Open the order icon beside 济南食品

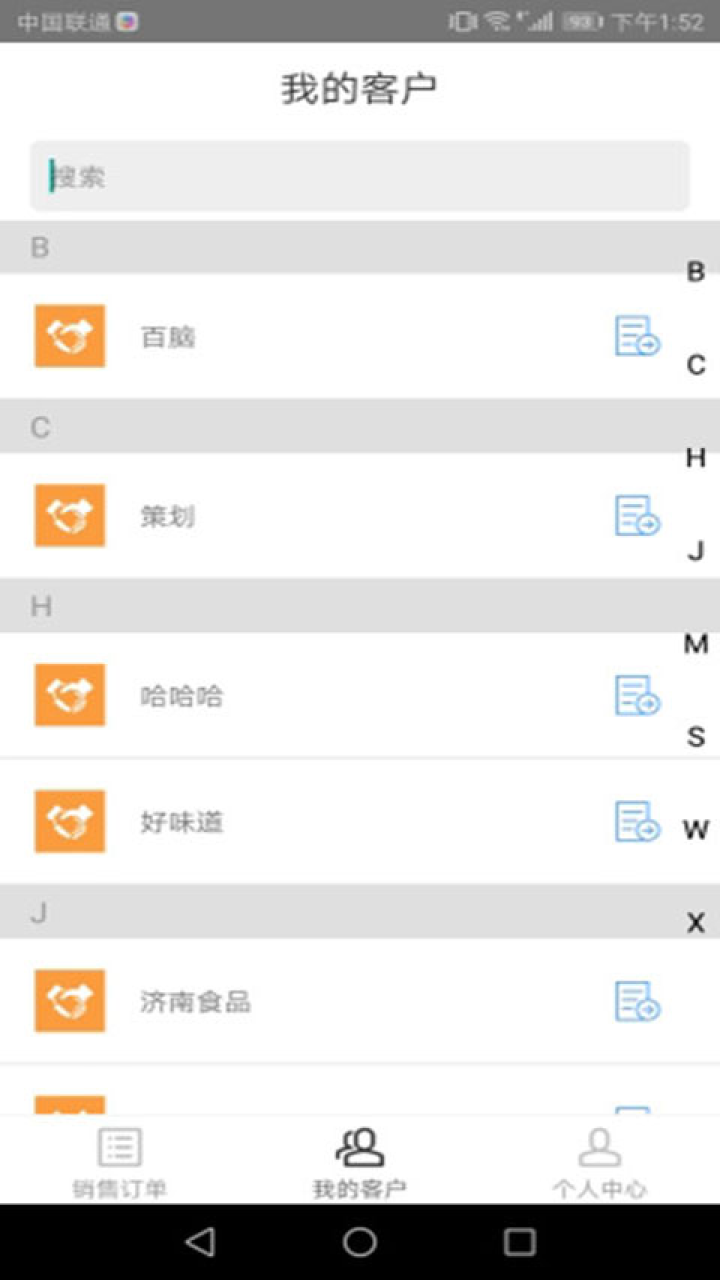click(636, 1002)
